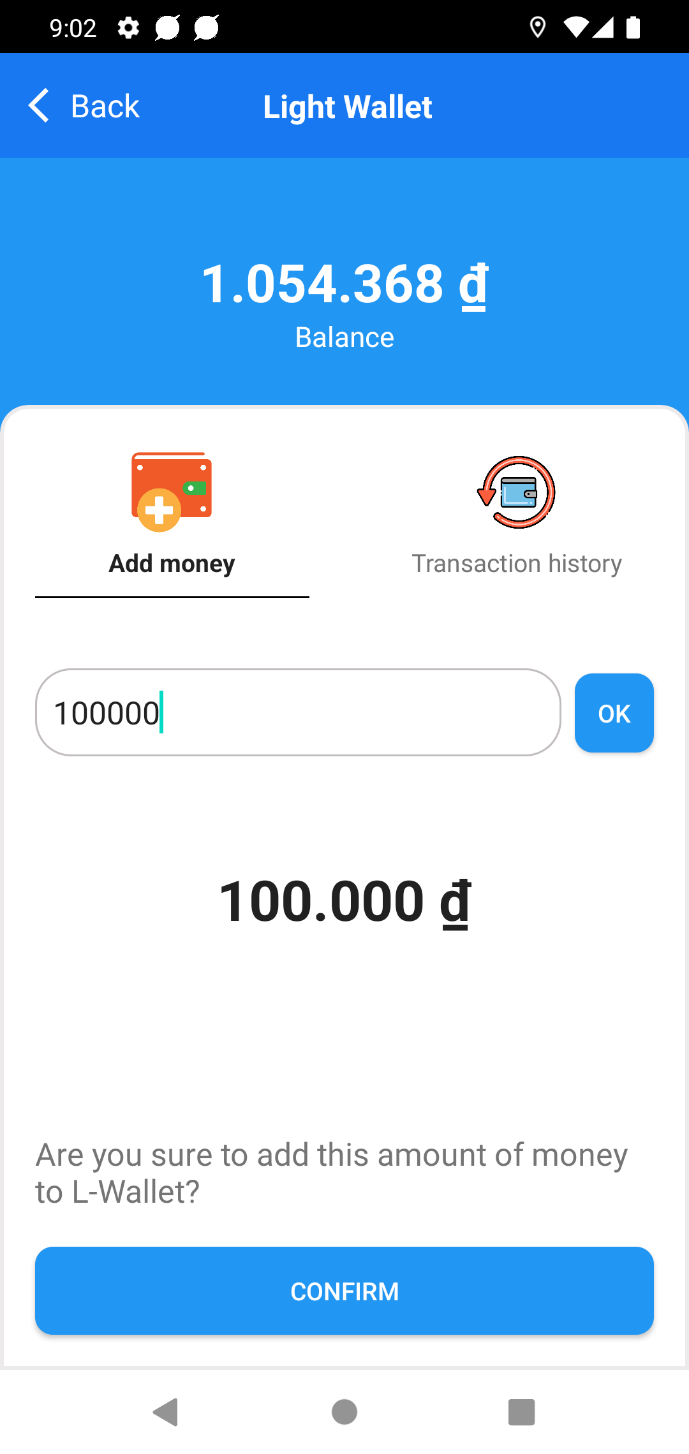Open recent apps from navigation bar
The height and width of the screenshot is (1454, 689).
[x=521, y=1411]
